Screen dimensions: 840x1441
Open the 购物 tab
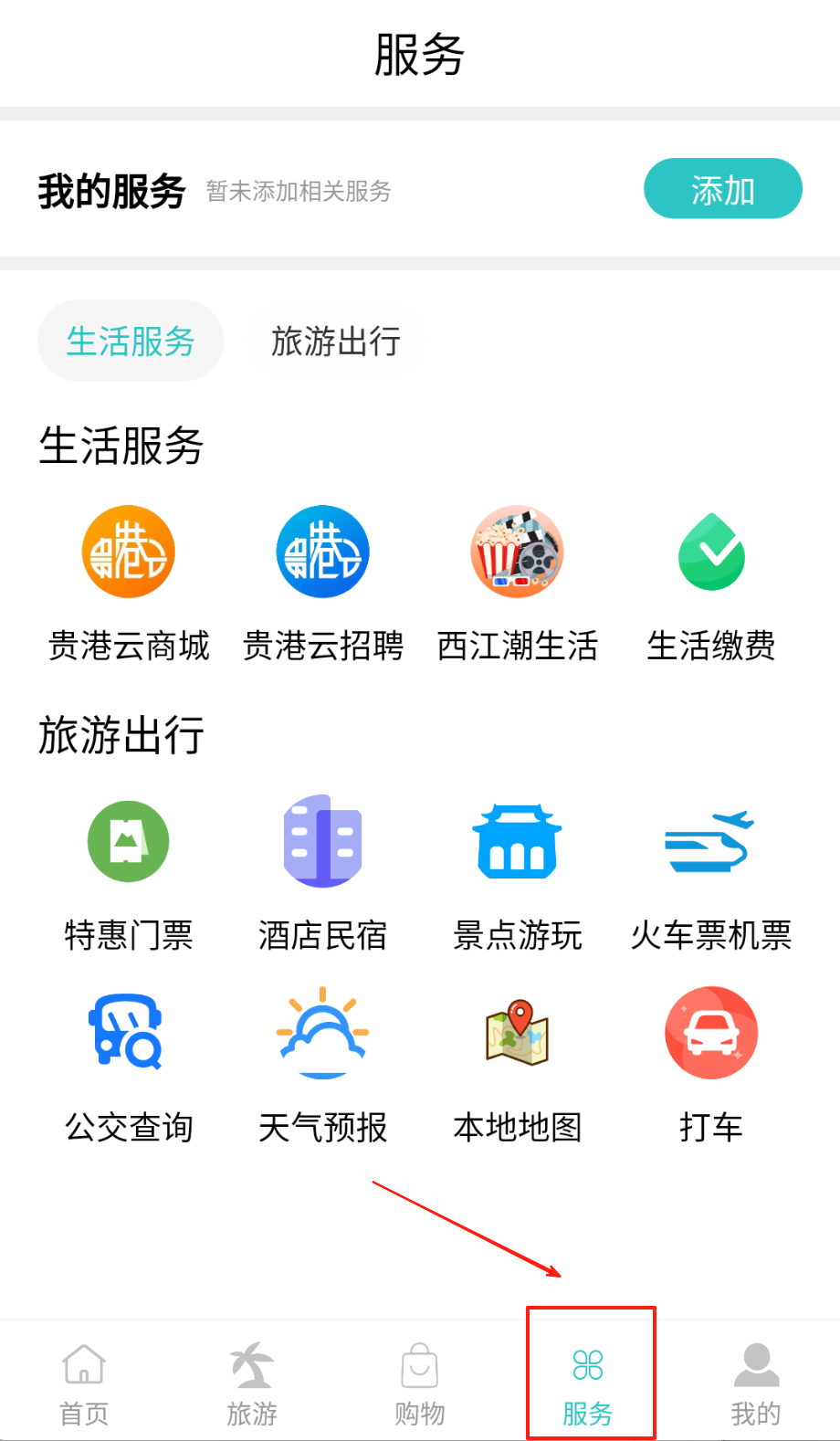point(420,1383)
